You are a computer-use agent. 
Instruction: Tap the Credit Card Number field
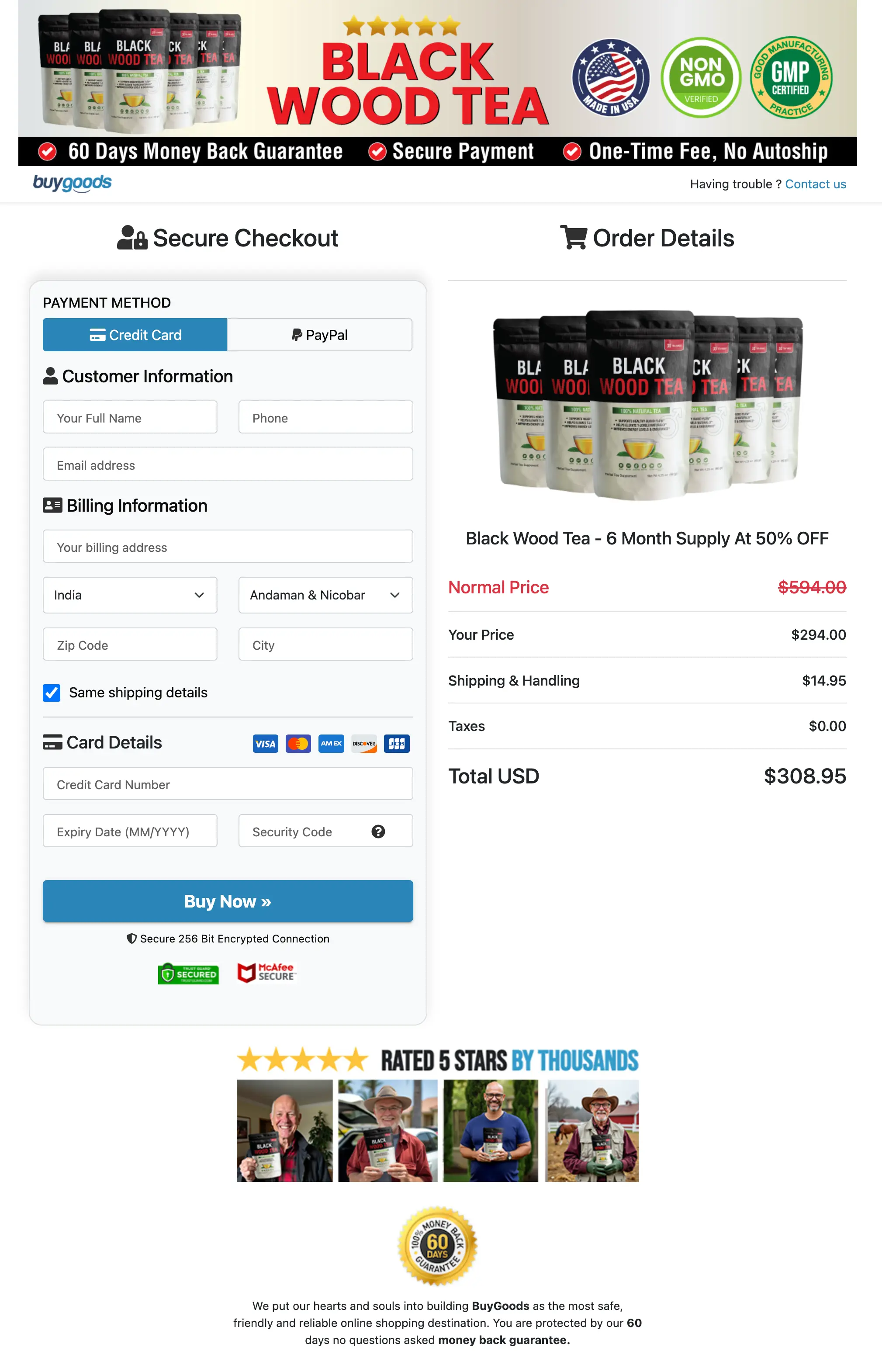[227, 784]
